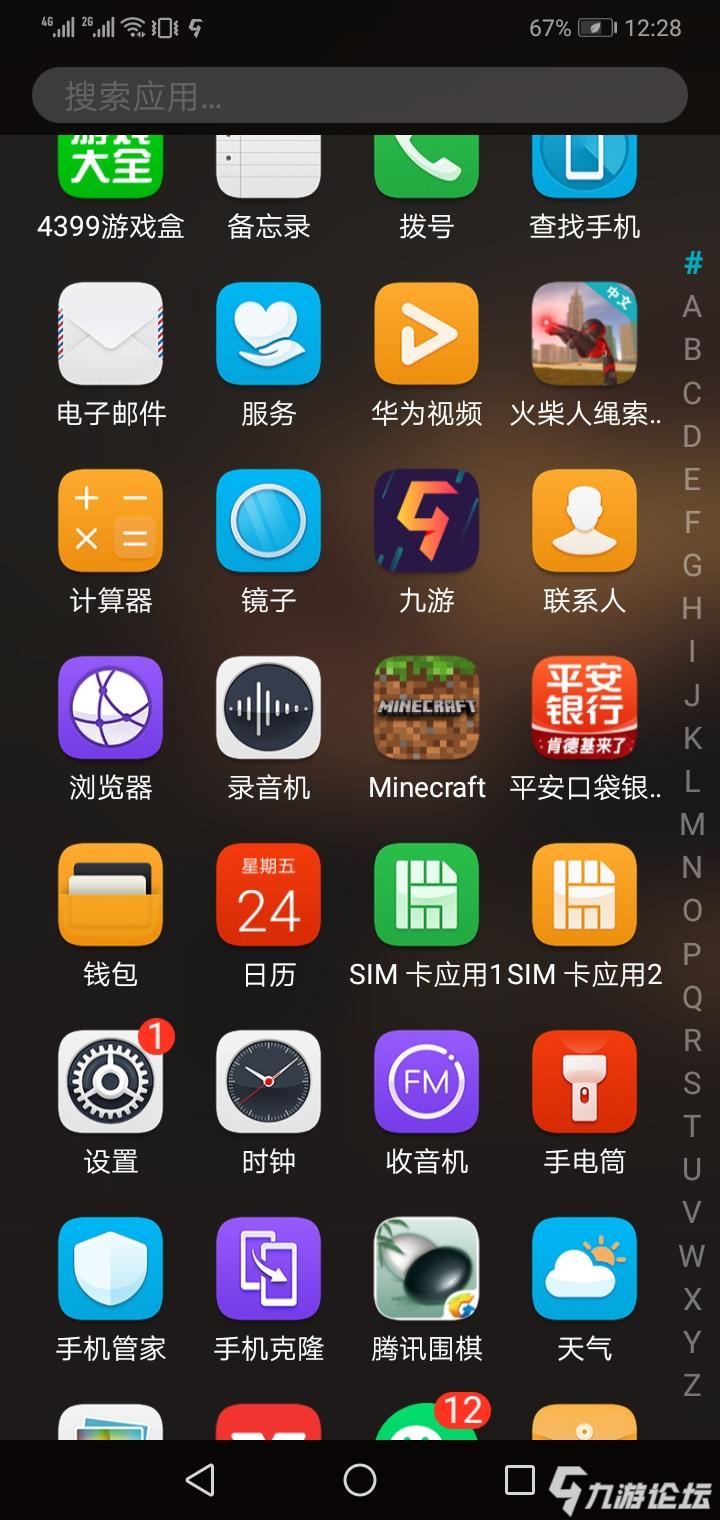Start the 录音机 recorder app
720x1520 pixels.
pyautogui.click(x=268, y=709)
